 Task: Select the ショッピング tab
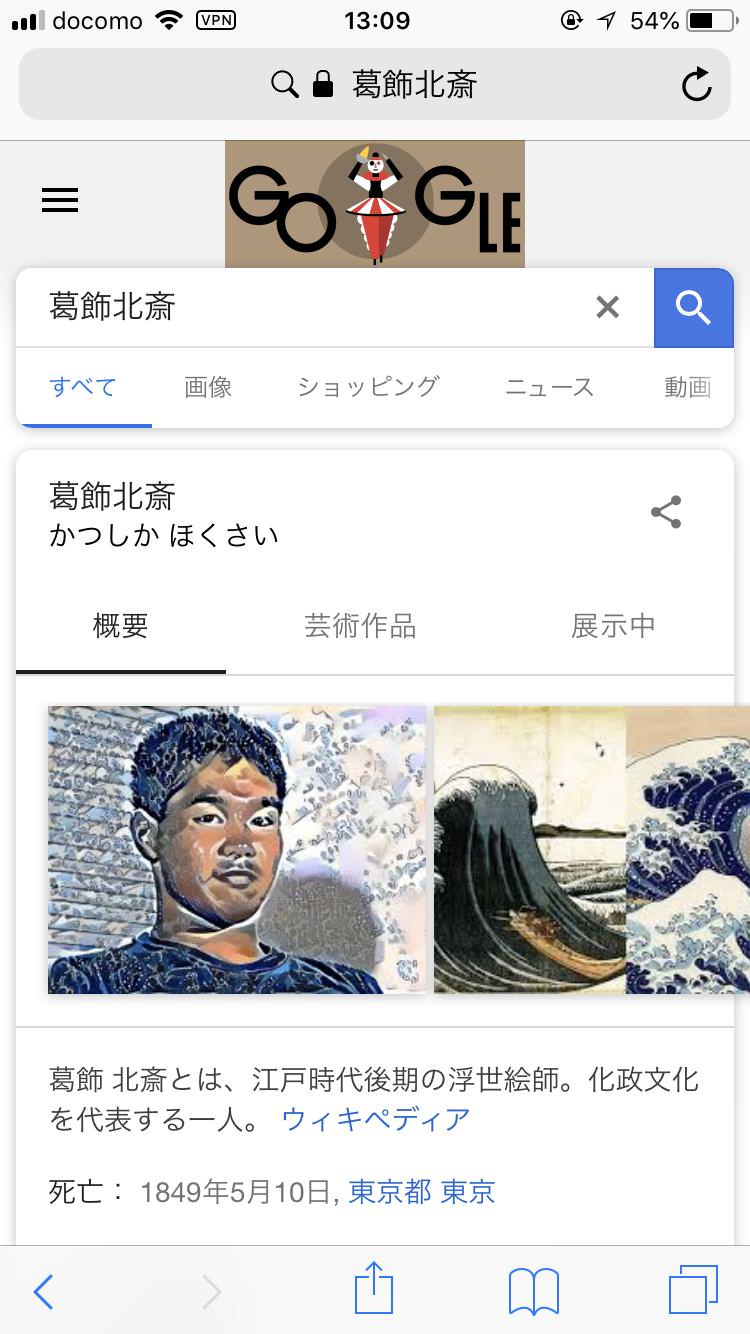tap(367, 385)
